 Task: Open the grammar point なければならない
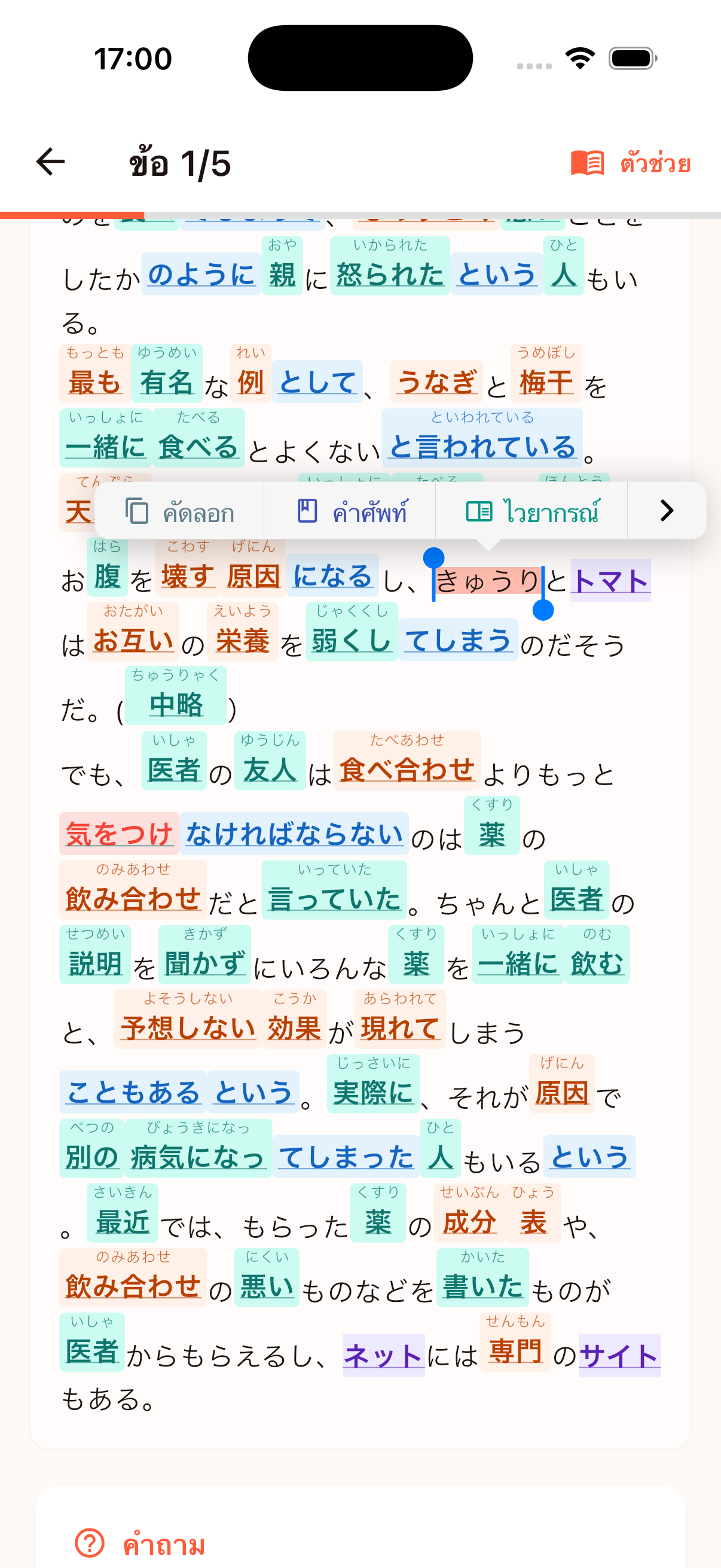click(295, 833)
